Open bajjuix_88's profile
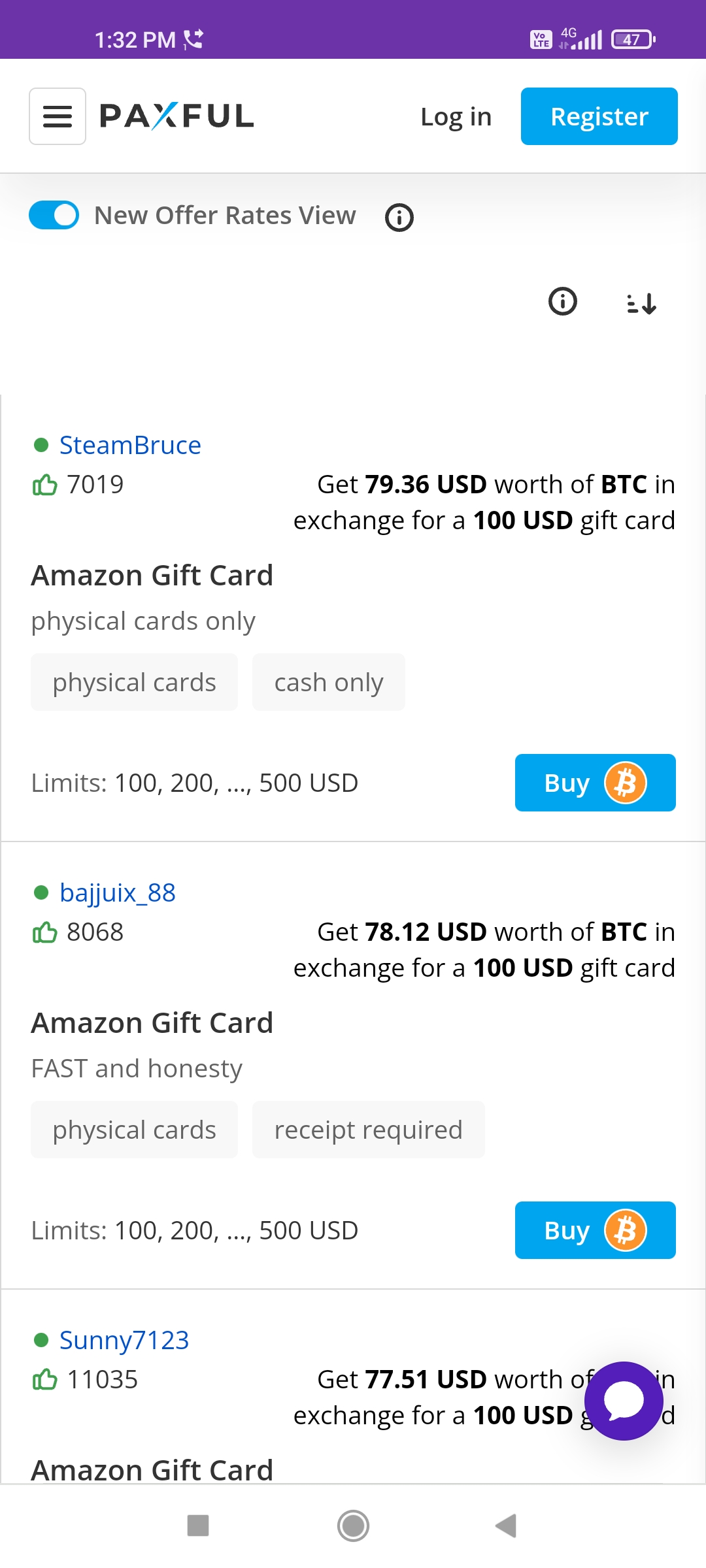The height and width of the screenshot is (1568, 706). tap(117, 891)
